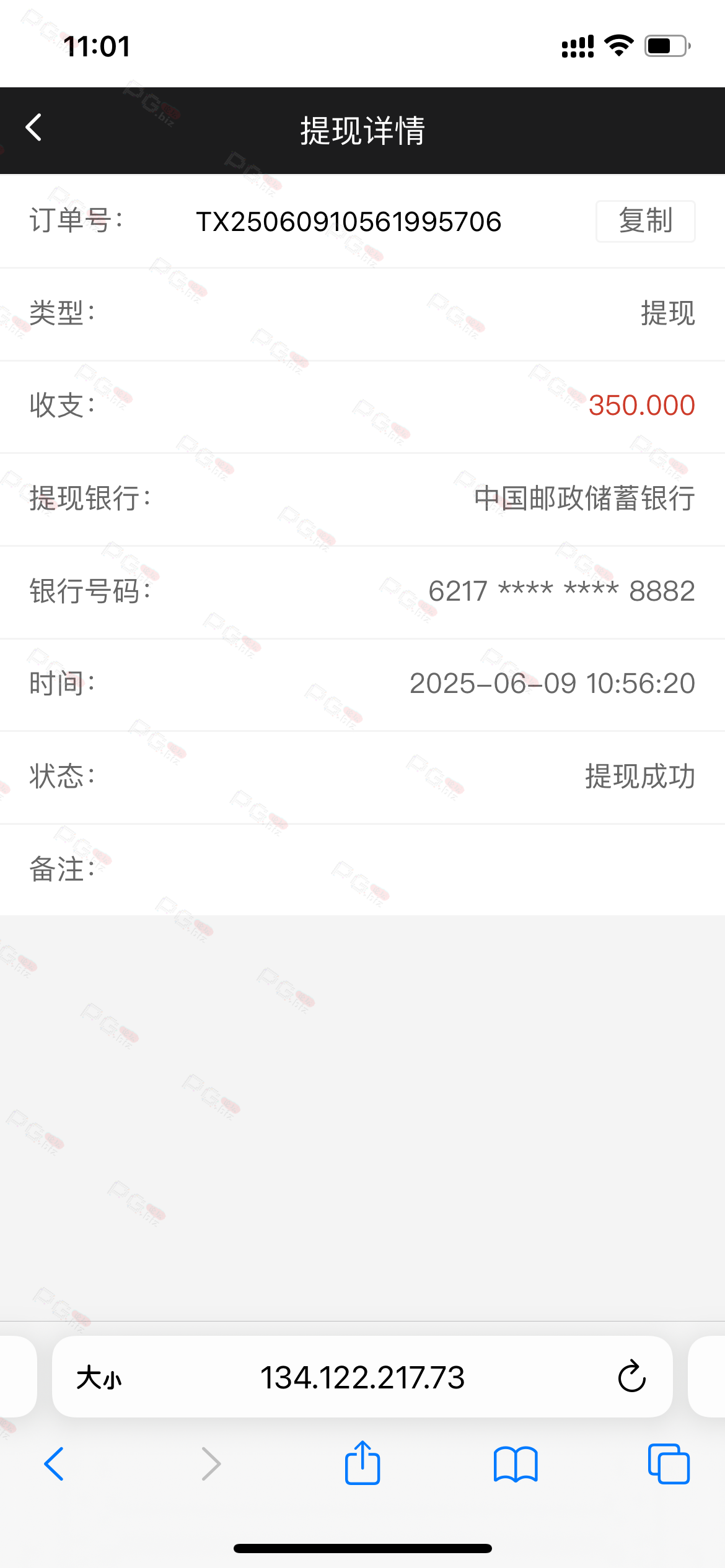Screen dimensions: 725x1568
Task: Open the 大小 page settings menu
Action: (99, 1378)
